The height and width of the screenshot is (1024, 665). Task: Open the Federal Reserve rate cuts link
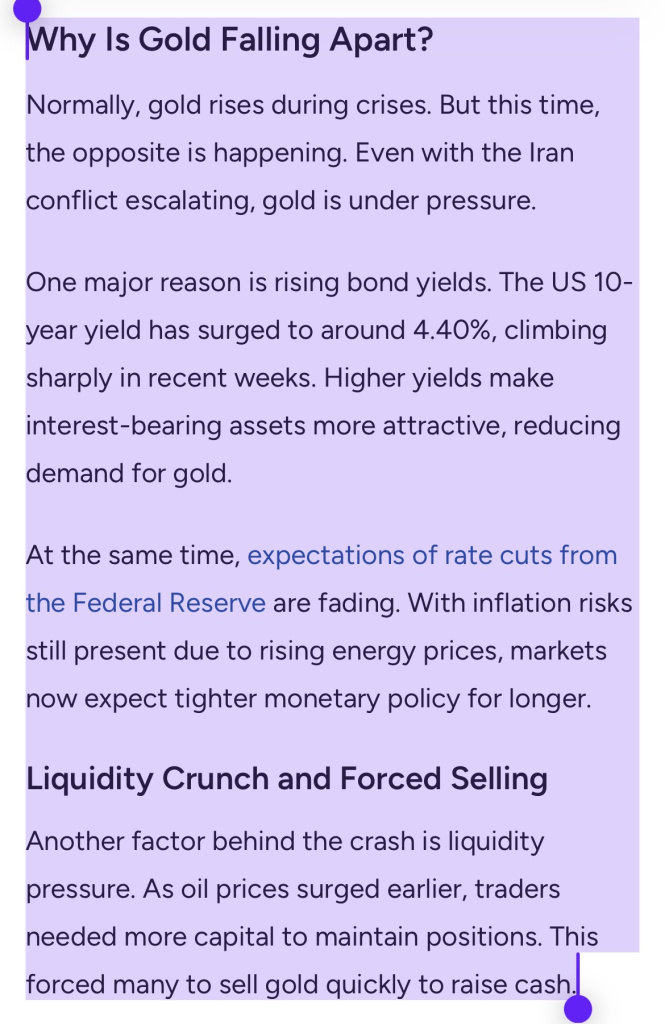(431, 555)
